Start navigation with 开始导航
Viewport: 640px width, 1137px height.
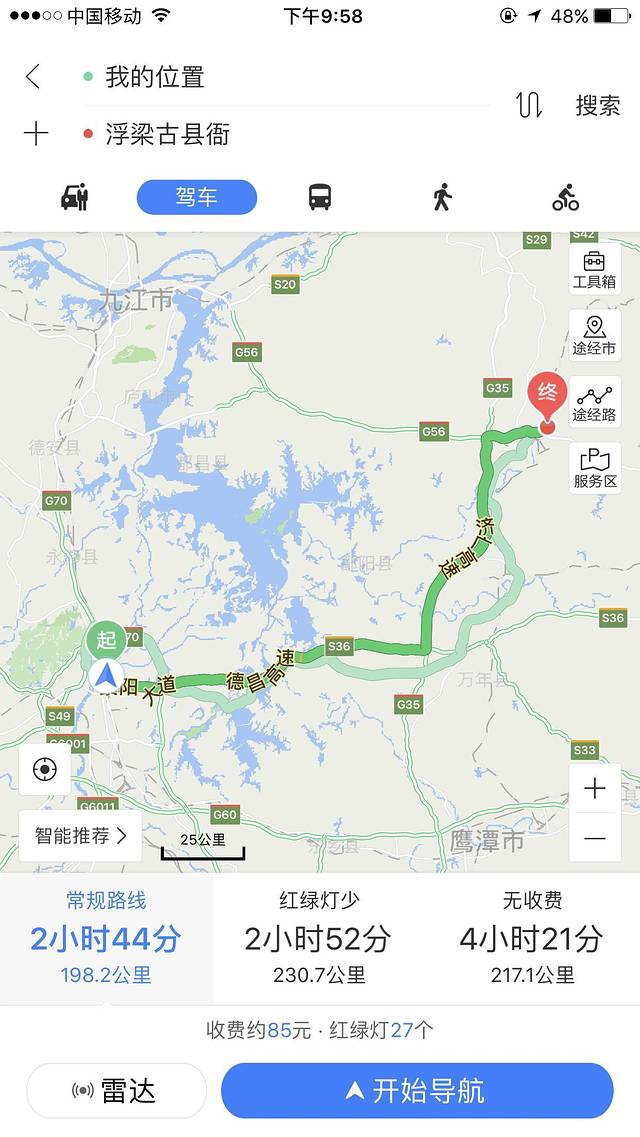coord(417,1090)
